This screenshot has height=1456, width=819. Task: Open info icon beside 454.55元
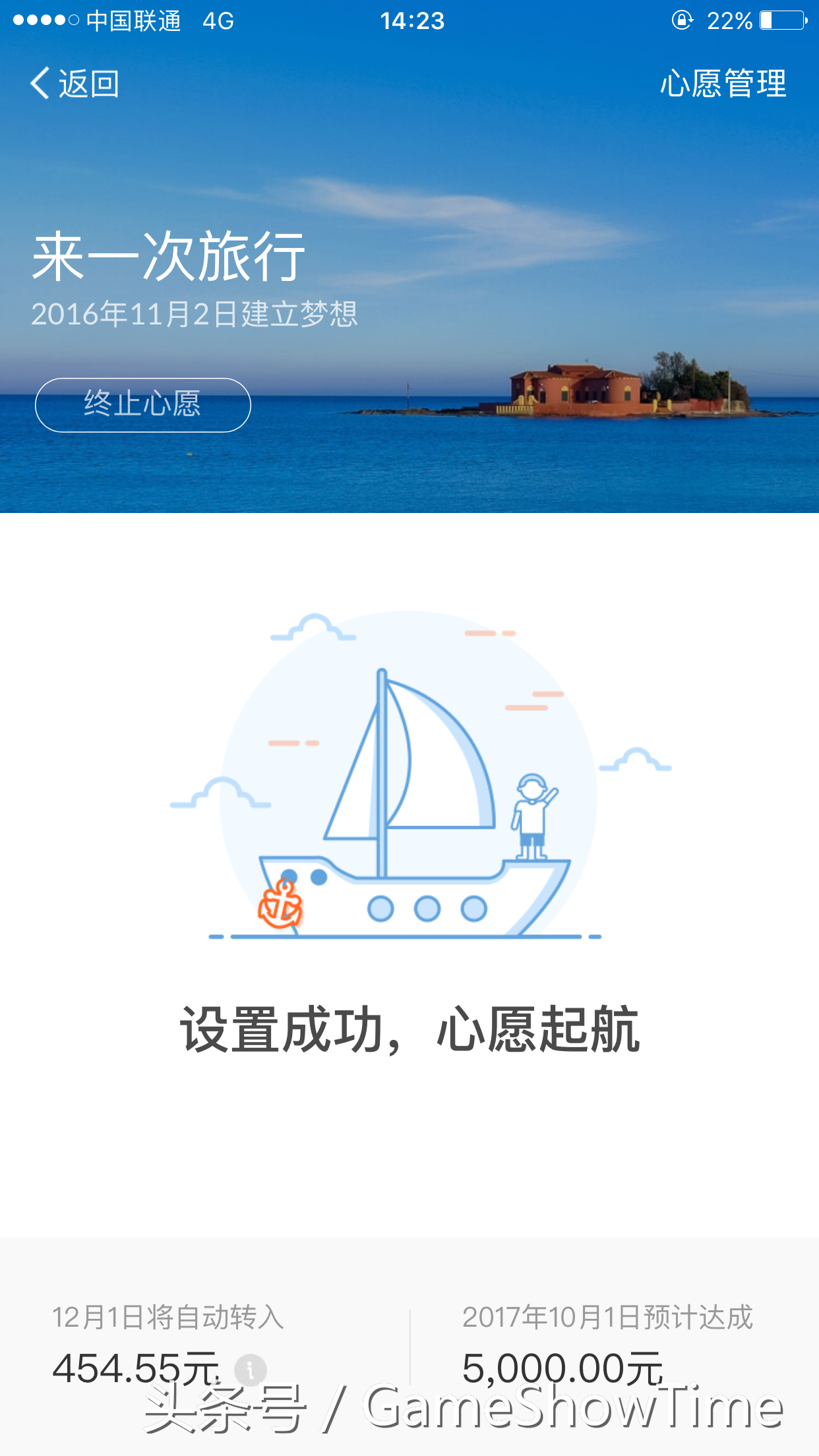point(251,1370)
